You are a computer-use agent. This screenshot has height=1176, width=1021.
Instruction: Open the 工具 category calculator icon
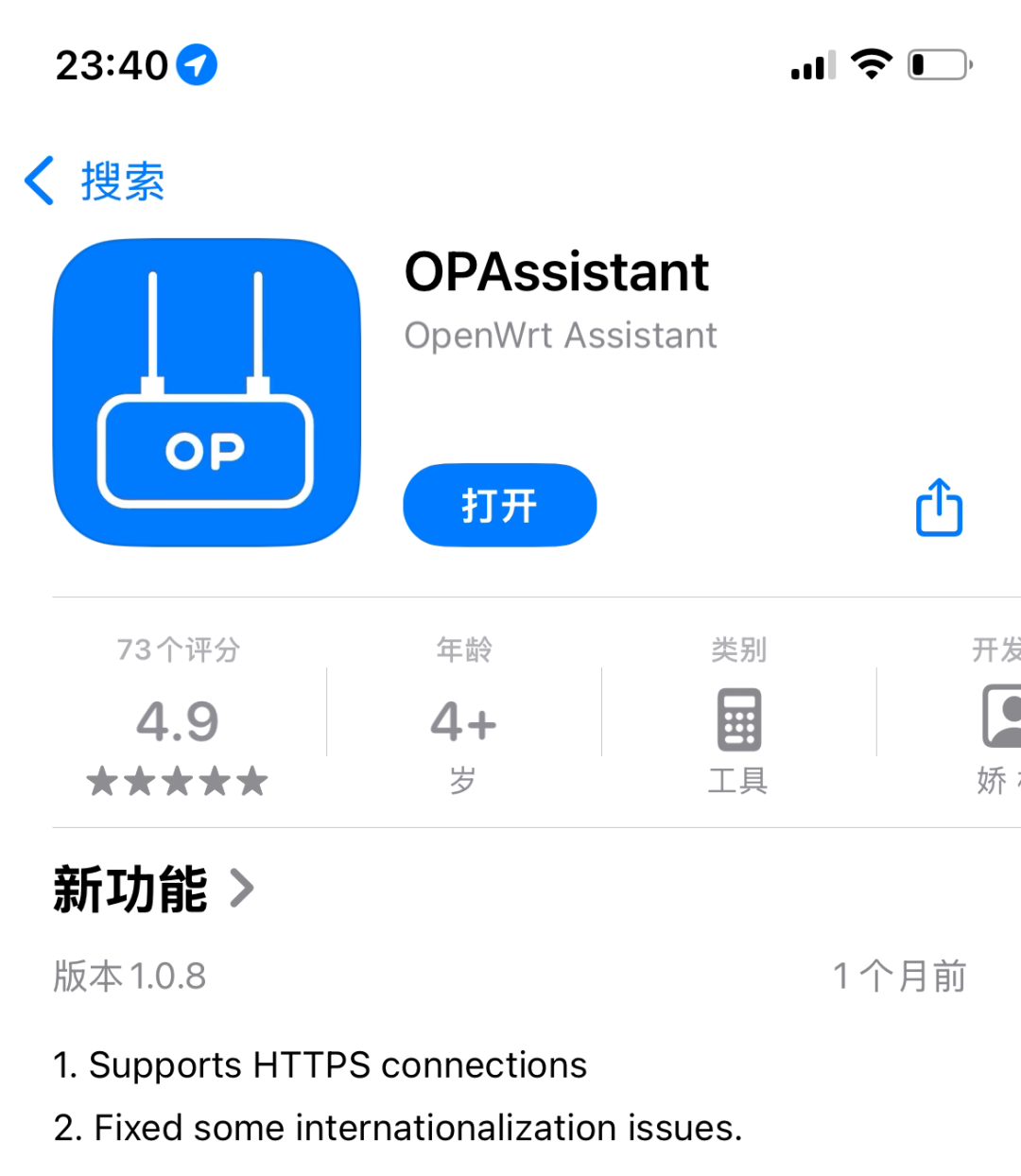(738, 718)
